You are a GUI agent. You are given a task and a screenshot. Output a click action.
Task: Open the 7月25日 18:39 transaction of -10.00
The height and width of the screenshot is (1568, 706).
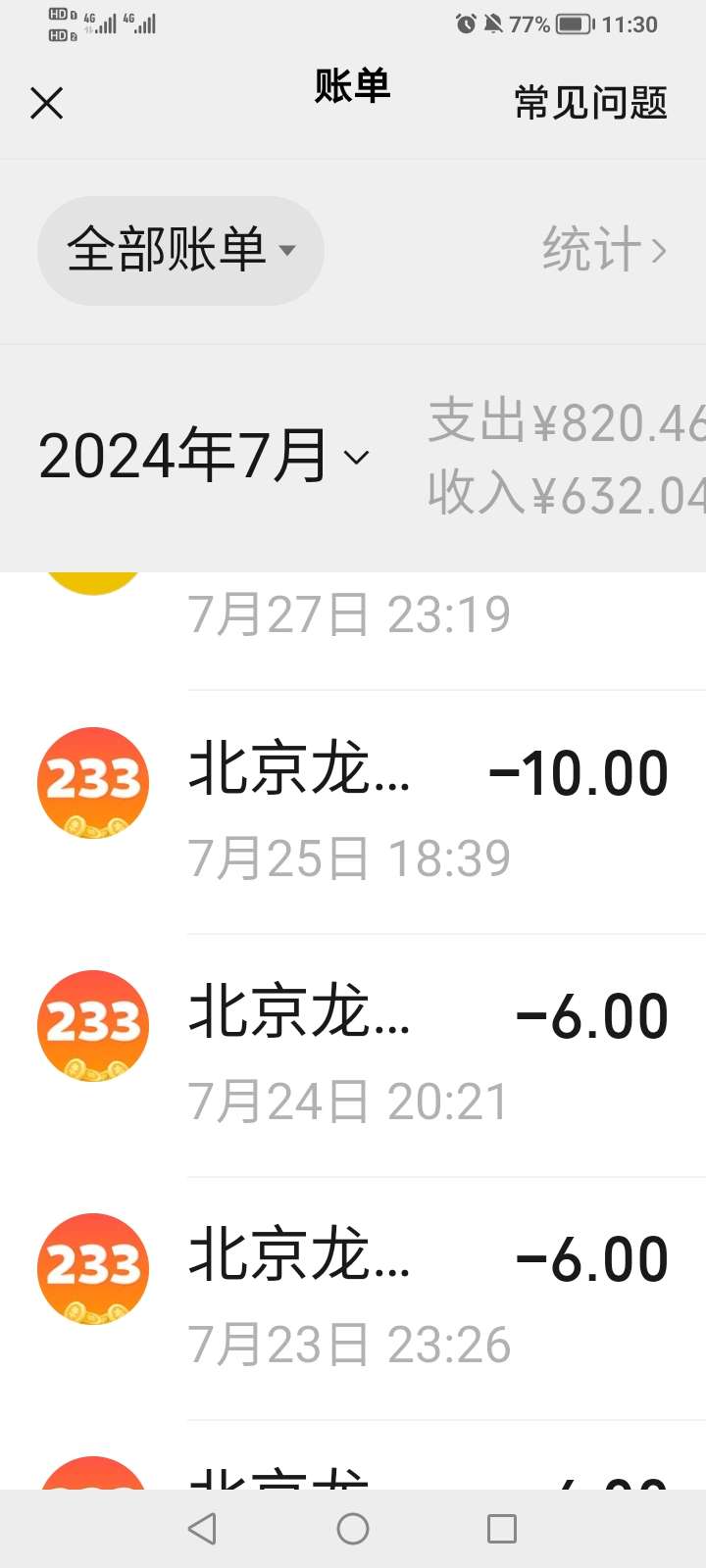pos(428,811)
